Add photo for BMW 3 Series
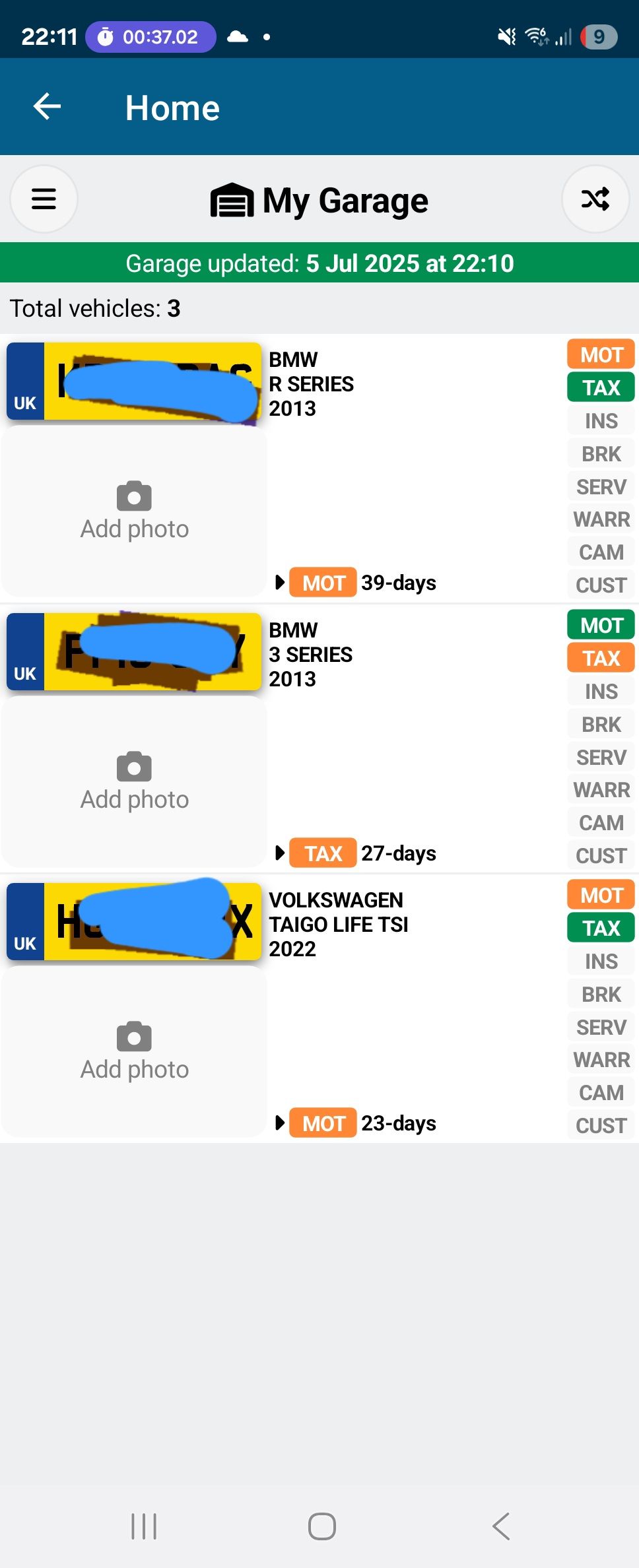The image size is (639, 1568). click(134, 782)
